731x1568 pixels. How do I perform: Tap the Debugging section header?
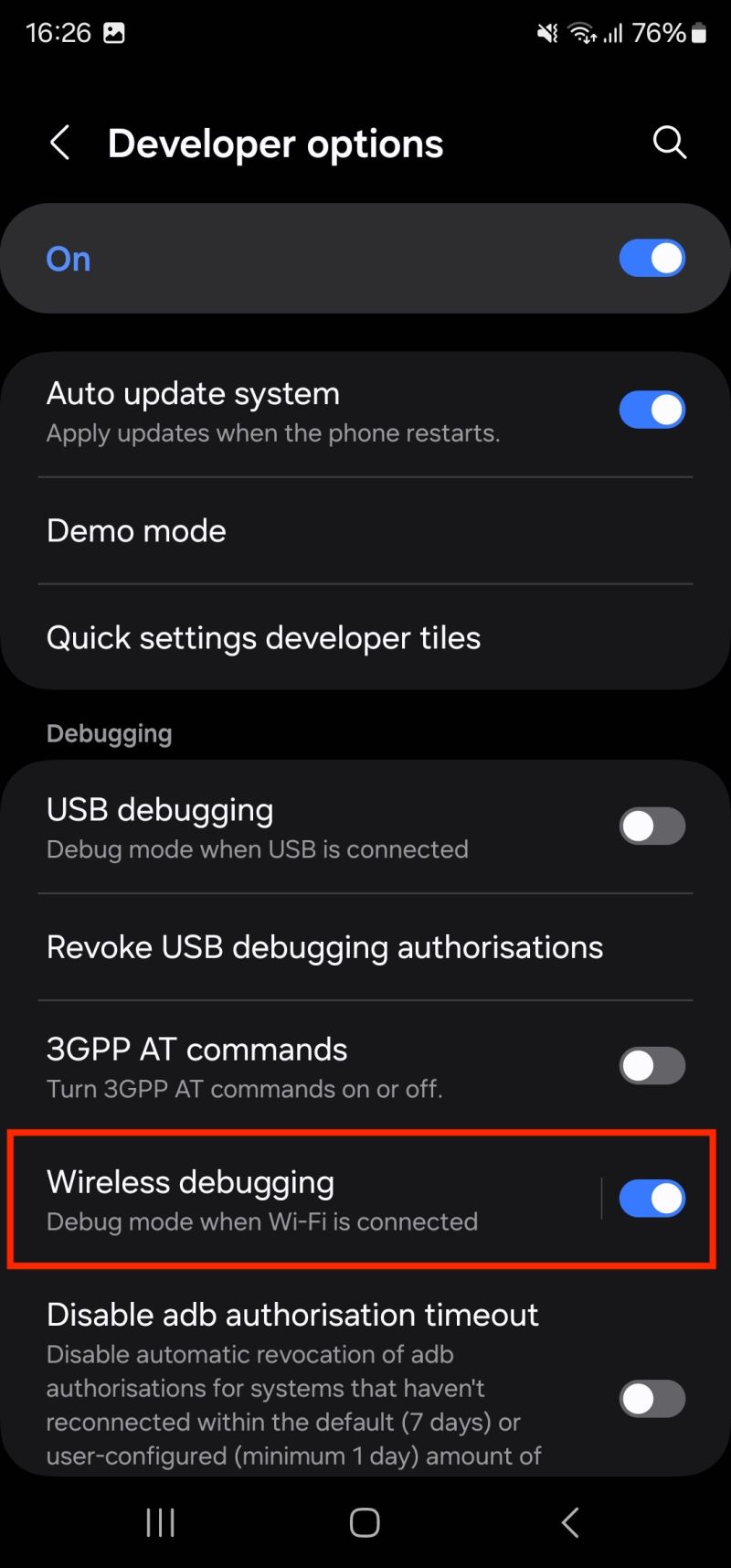tap(109, 732)
